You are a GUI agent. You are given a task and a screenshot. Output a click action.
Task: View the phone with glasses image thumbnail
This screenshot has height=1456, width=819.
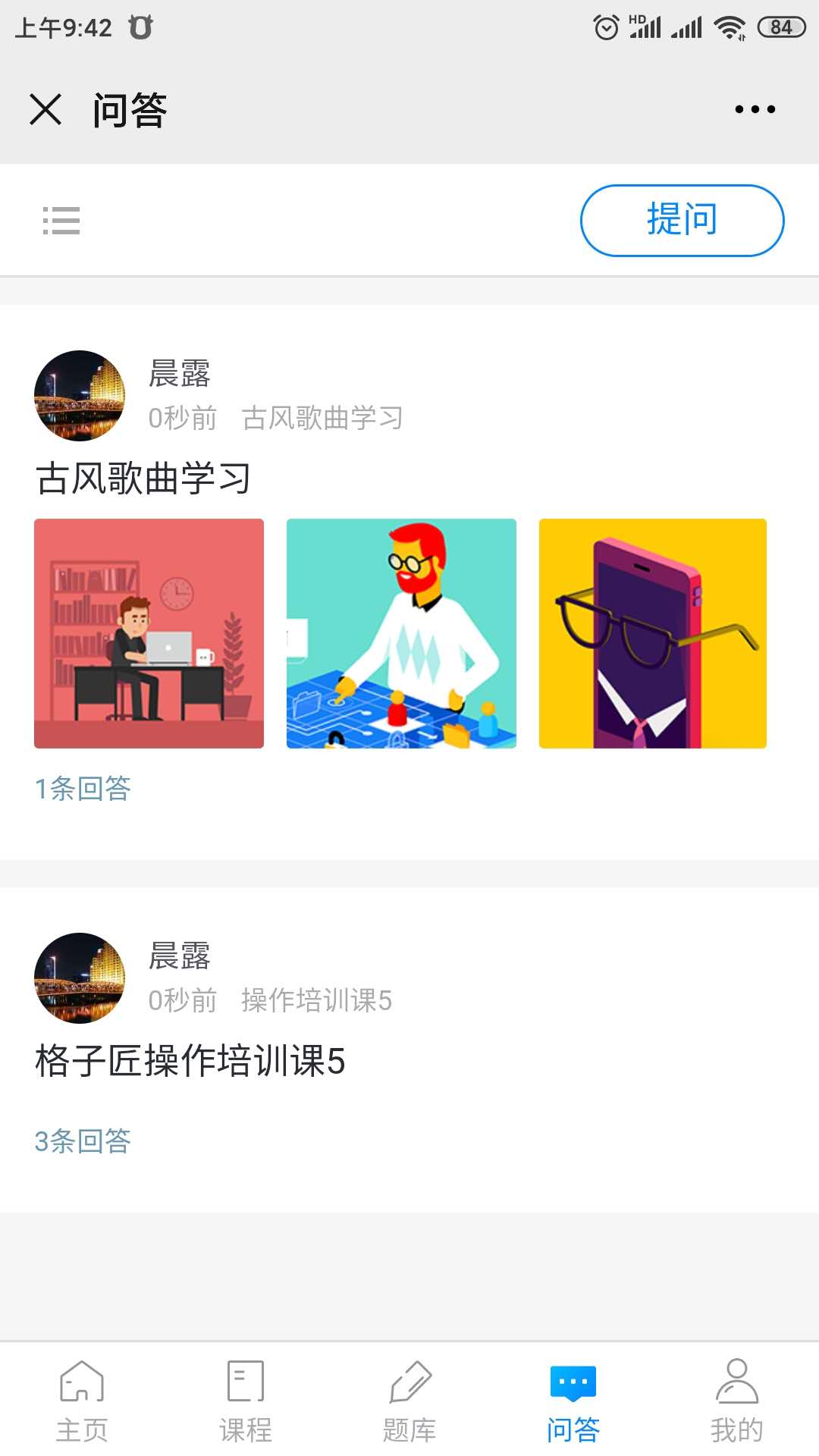click(x=652, y=633)
